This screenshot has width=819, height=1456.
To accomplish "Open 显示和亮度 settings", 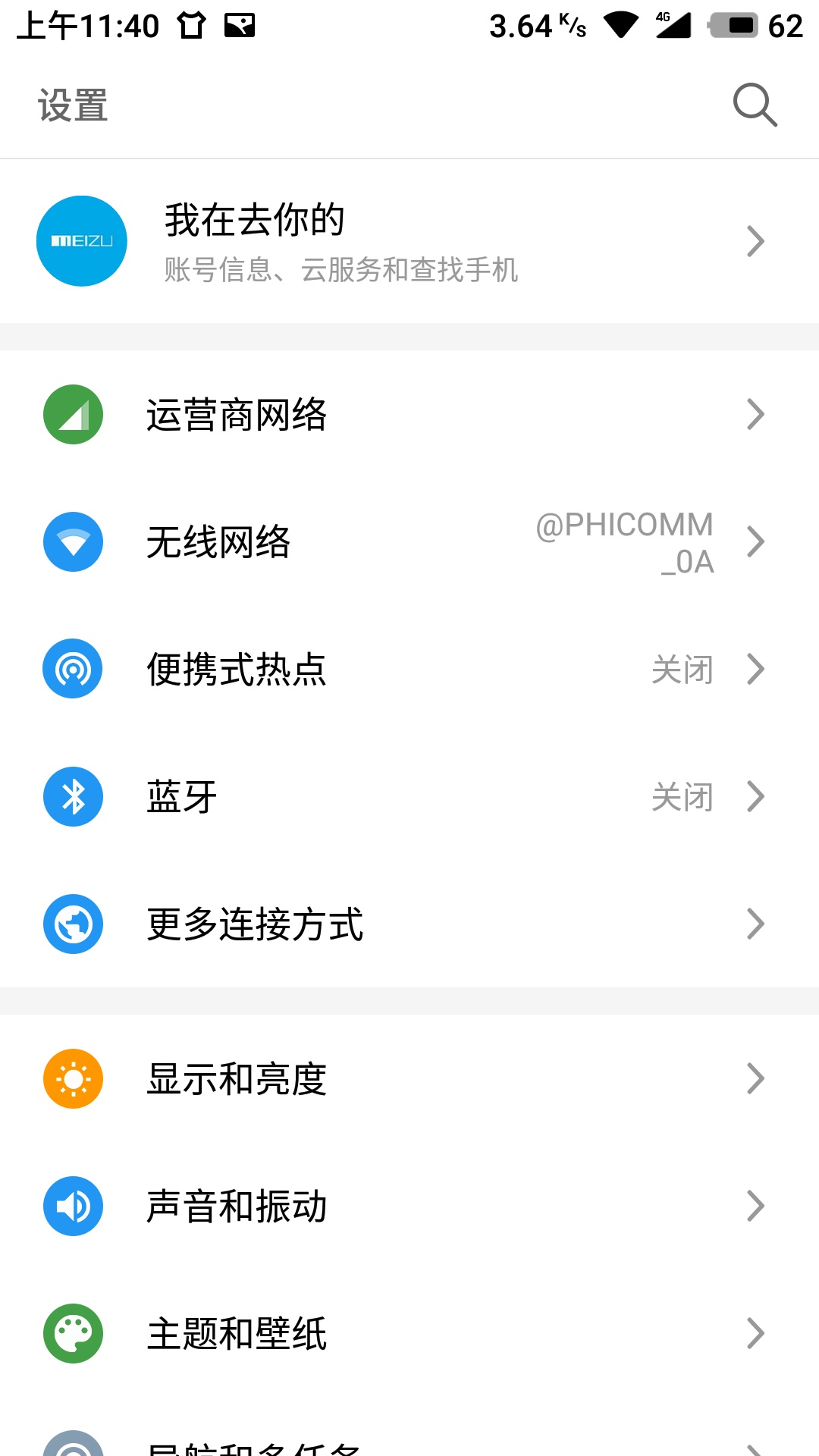I will click(409, 1078).
